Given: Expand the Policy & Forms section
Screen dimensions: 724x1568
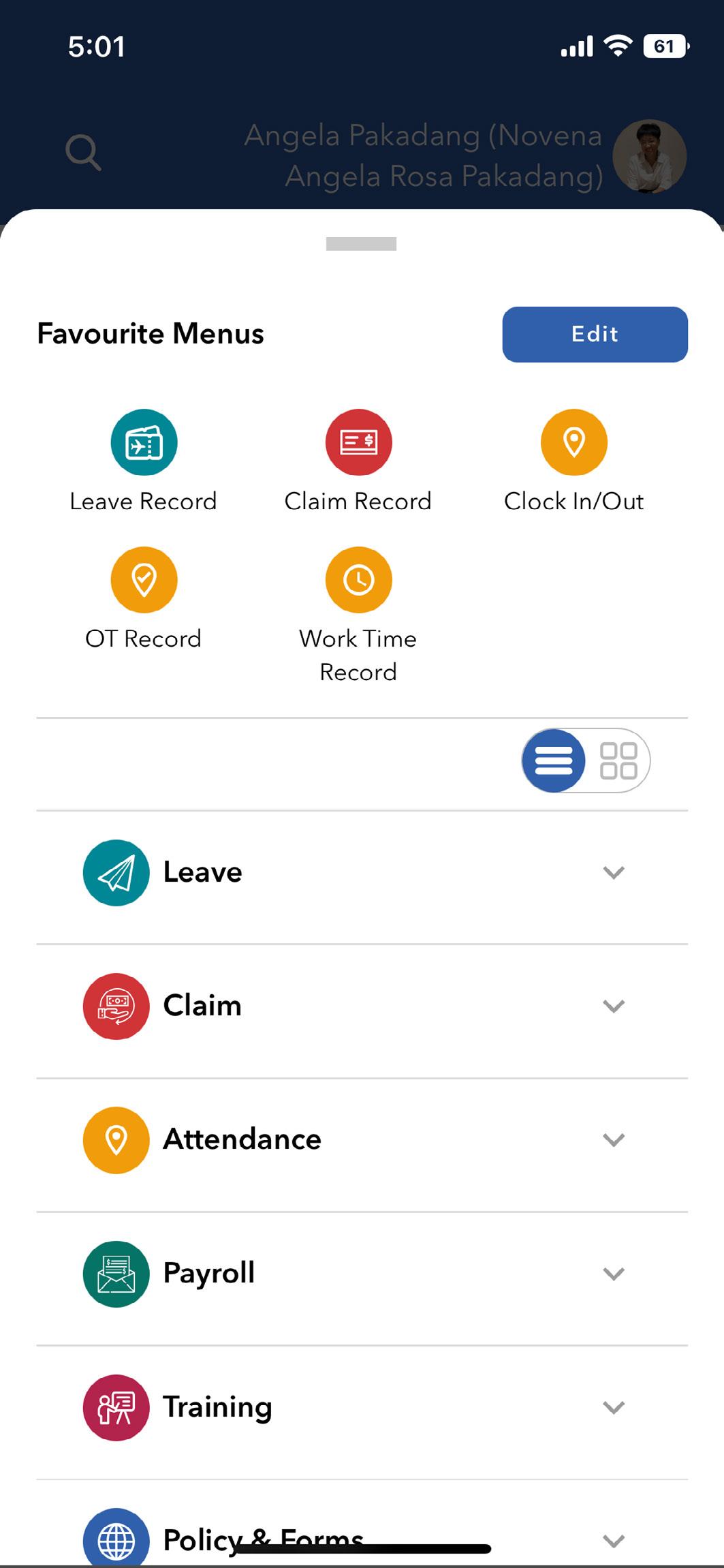Looking at the screenshot, I should (x=614, y=1541).
